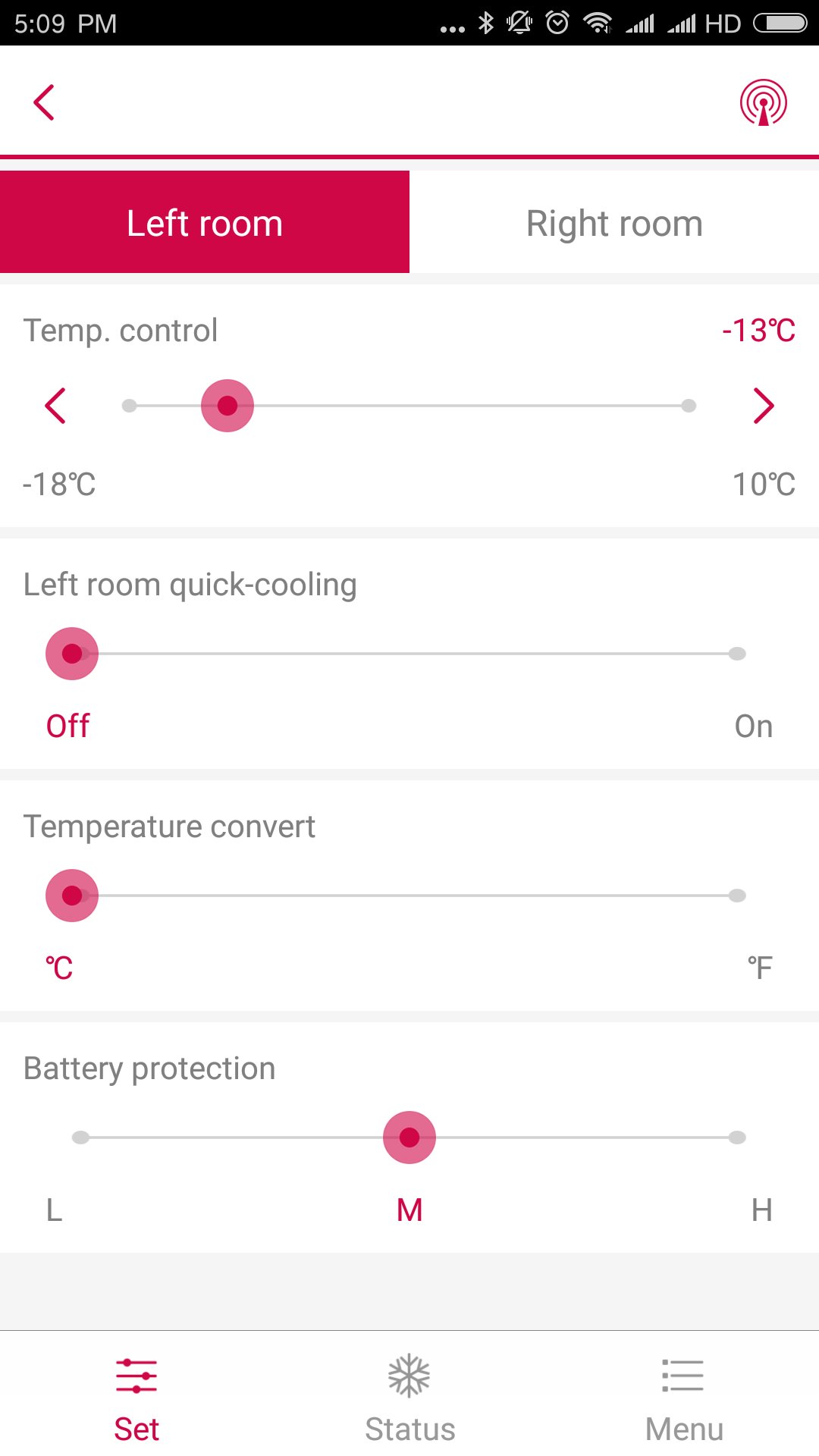Open the Status tab
The width and height of the screenshot is (819, 1456).
pyautogui.click(x=409, y=1397)
